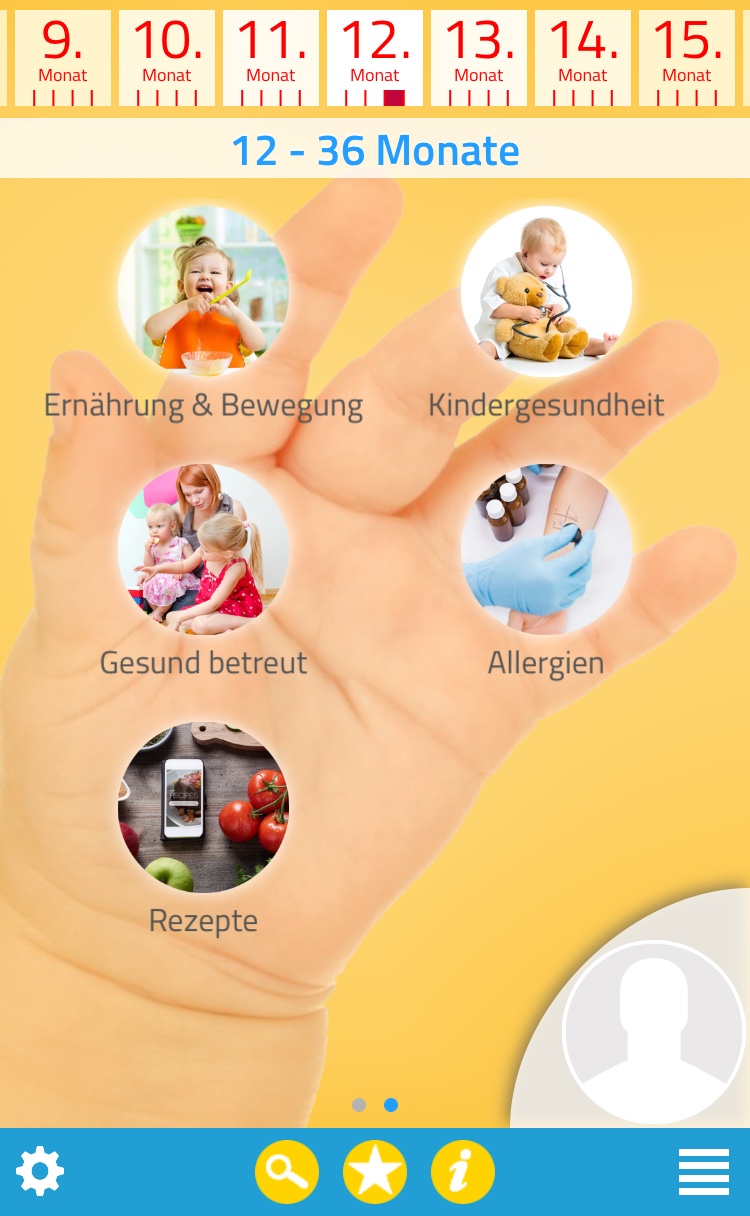Image resolution: width=750 pixels, height=1216 pixels.
Task: Go to the first page dot
Action: pos(359,1105)
